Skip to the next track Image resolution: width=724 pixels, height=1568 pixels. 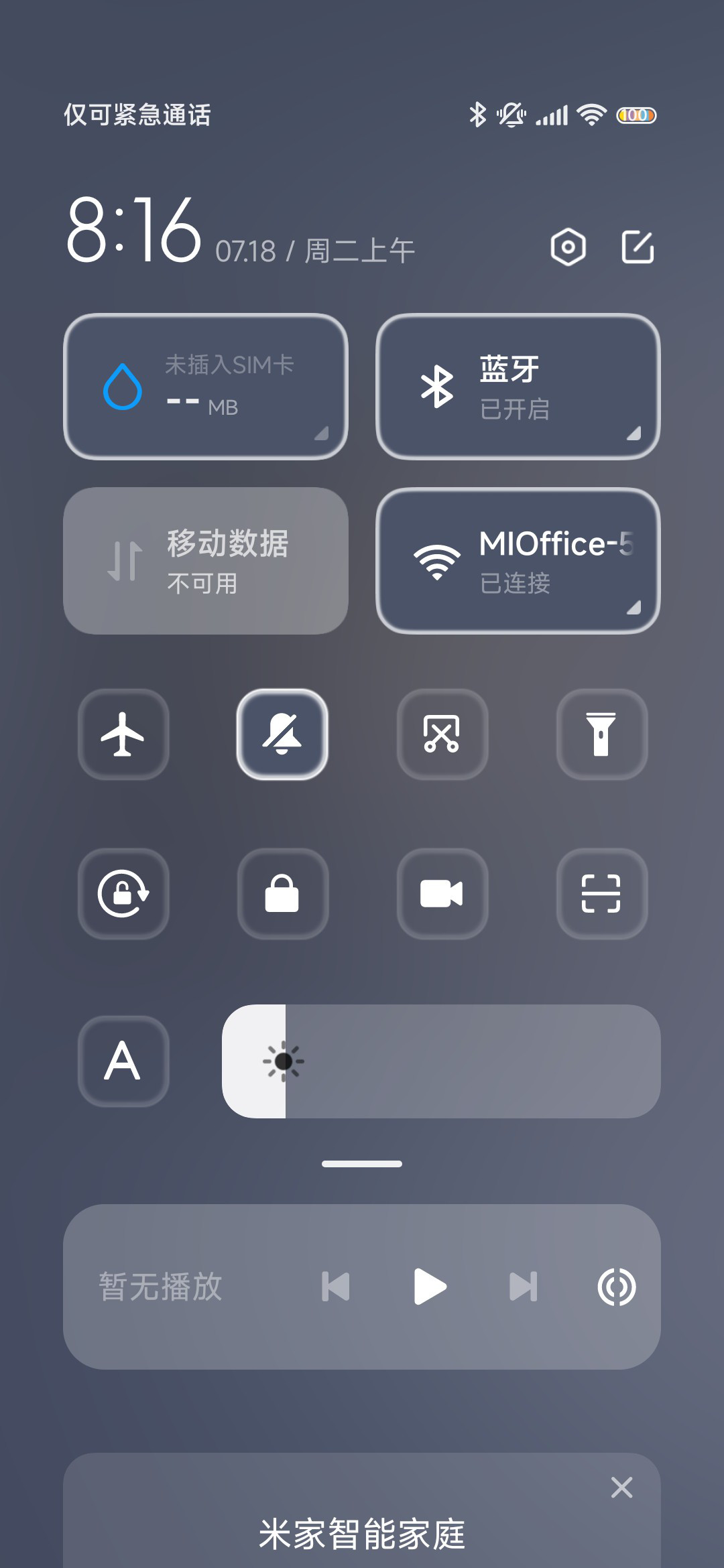[524, 1287]
